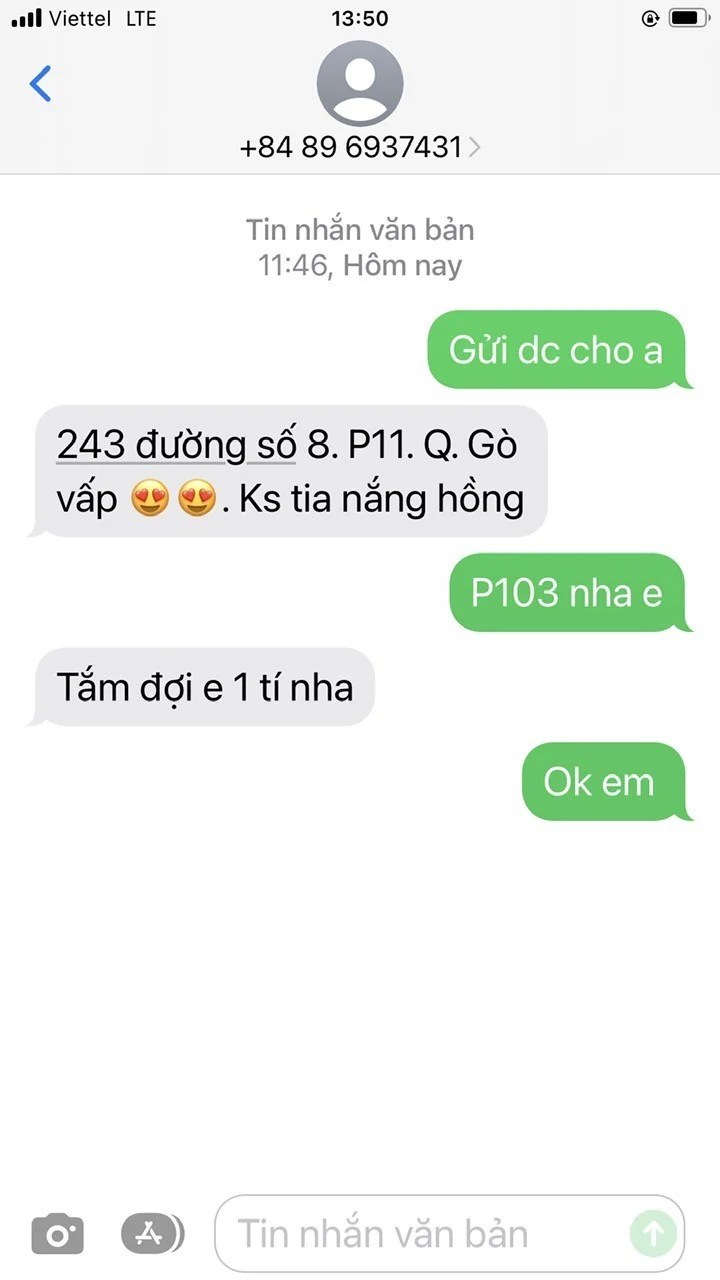
Task: Open the camera to attach a photo
Action: 57,1233
